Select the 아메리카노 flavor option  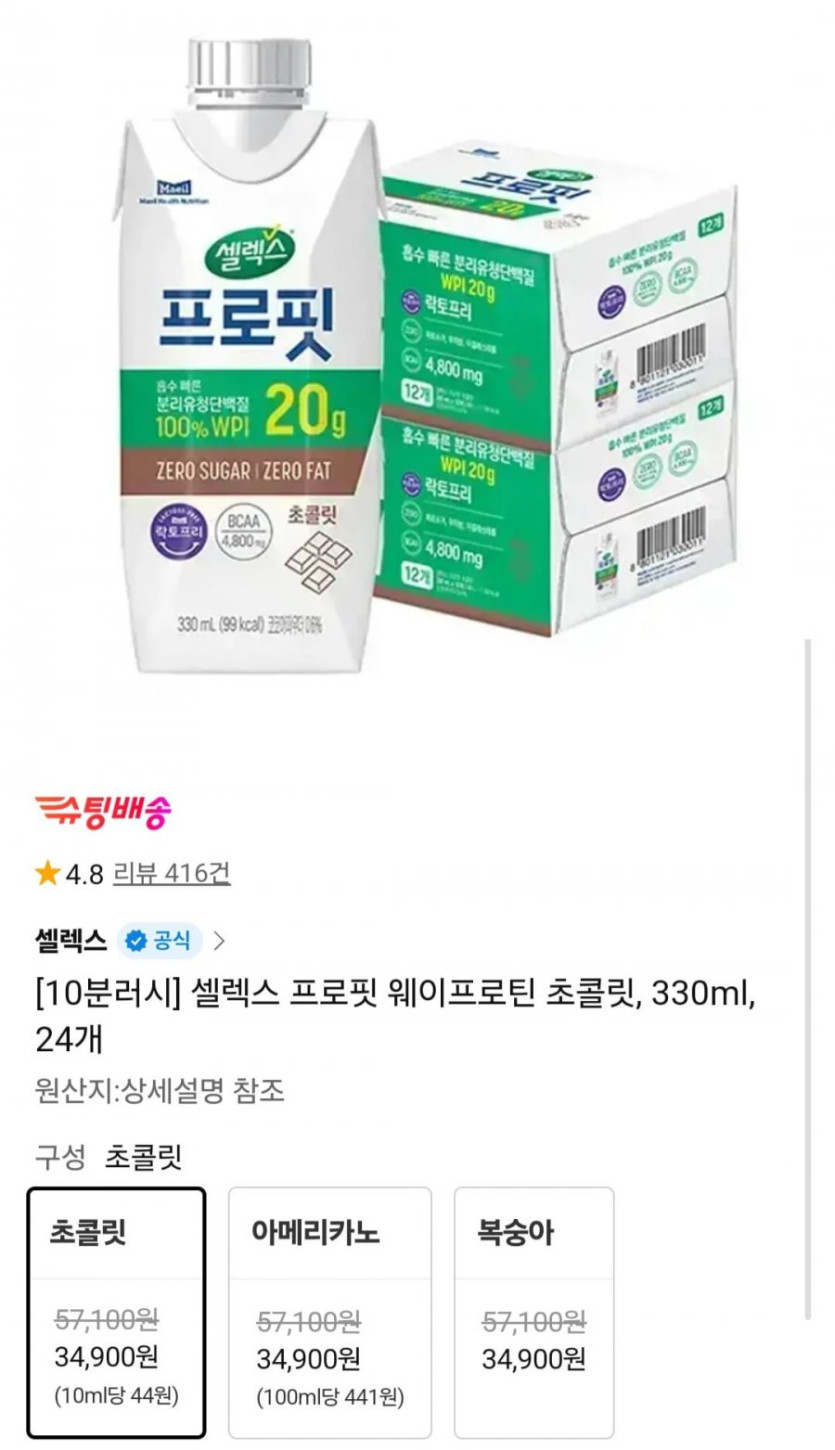pos(330,1311)
